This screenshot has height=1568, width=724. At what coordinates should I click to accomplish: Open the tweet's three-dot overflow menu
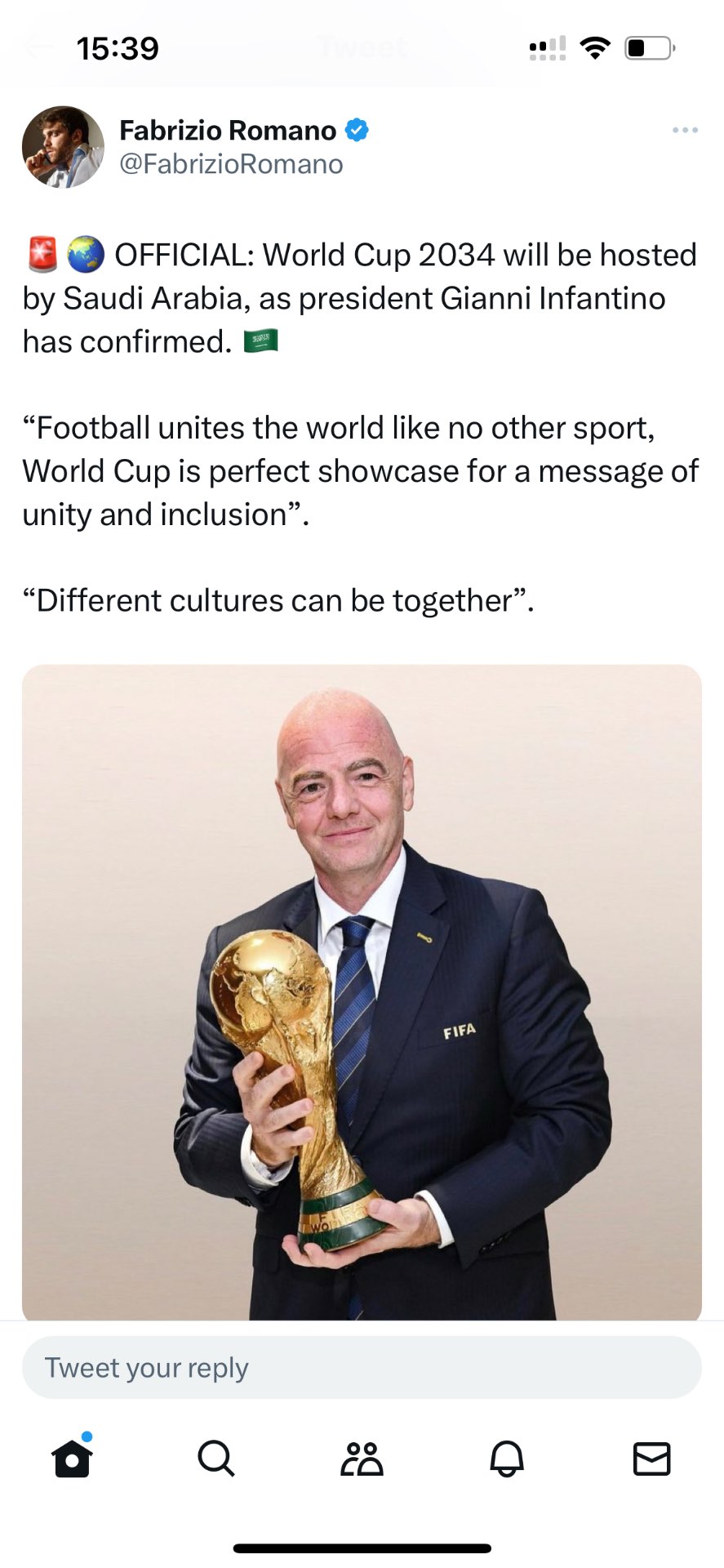click(x=684, y=131)
